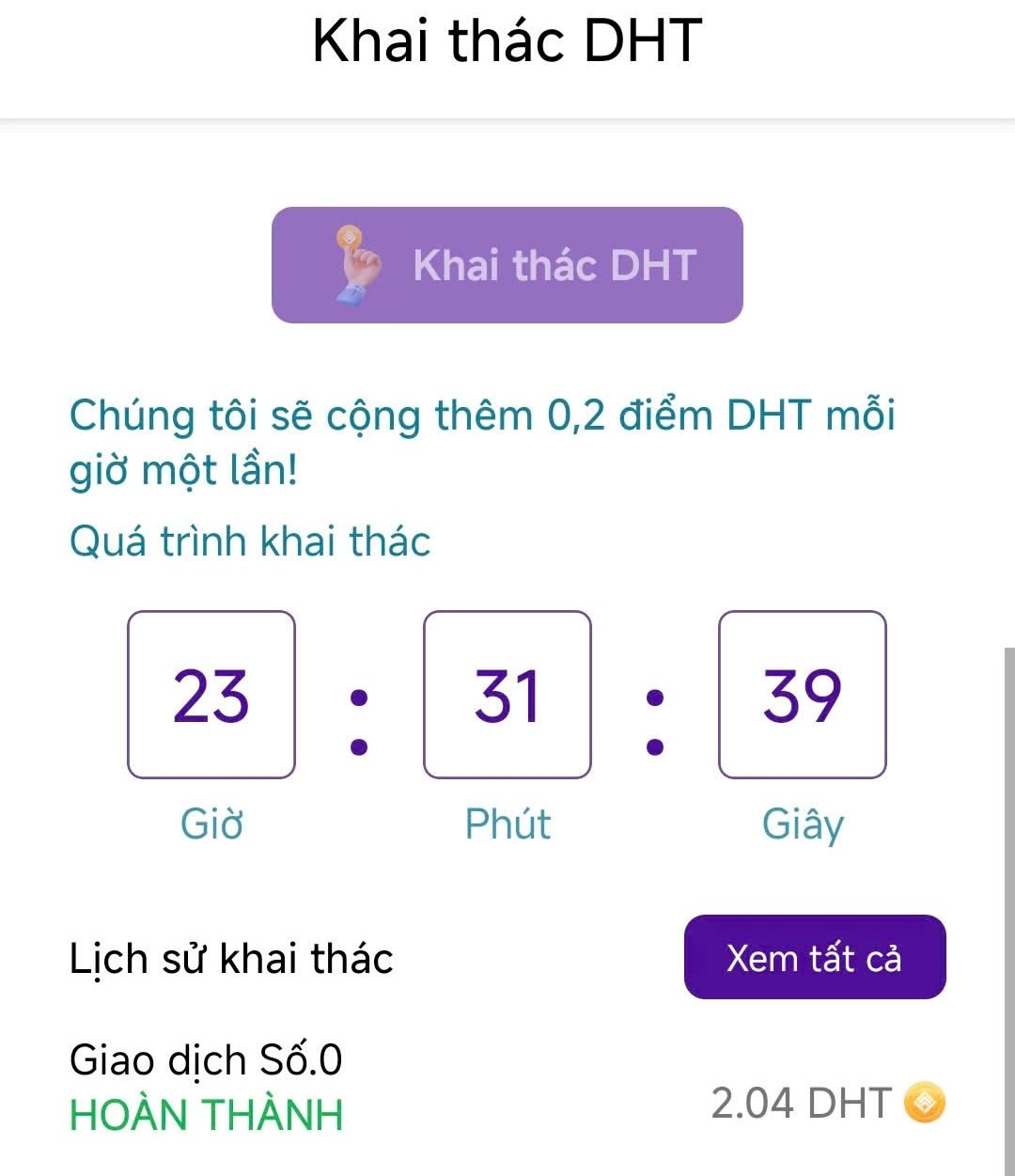Select the Khai thác DHT page title

(507, 39)
